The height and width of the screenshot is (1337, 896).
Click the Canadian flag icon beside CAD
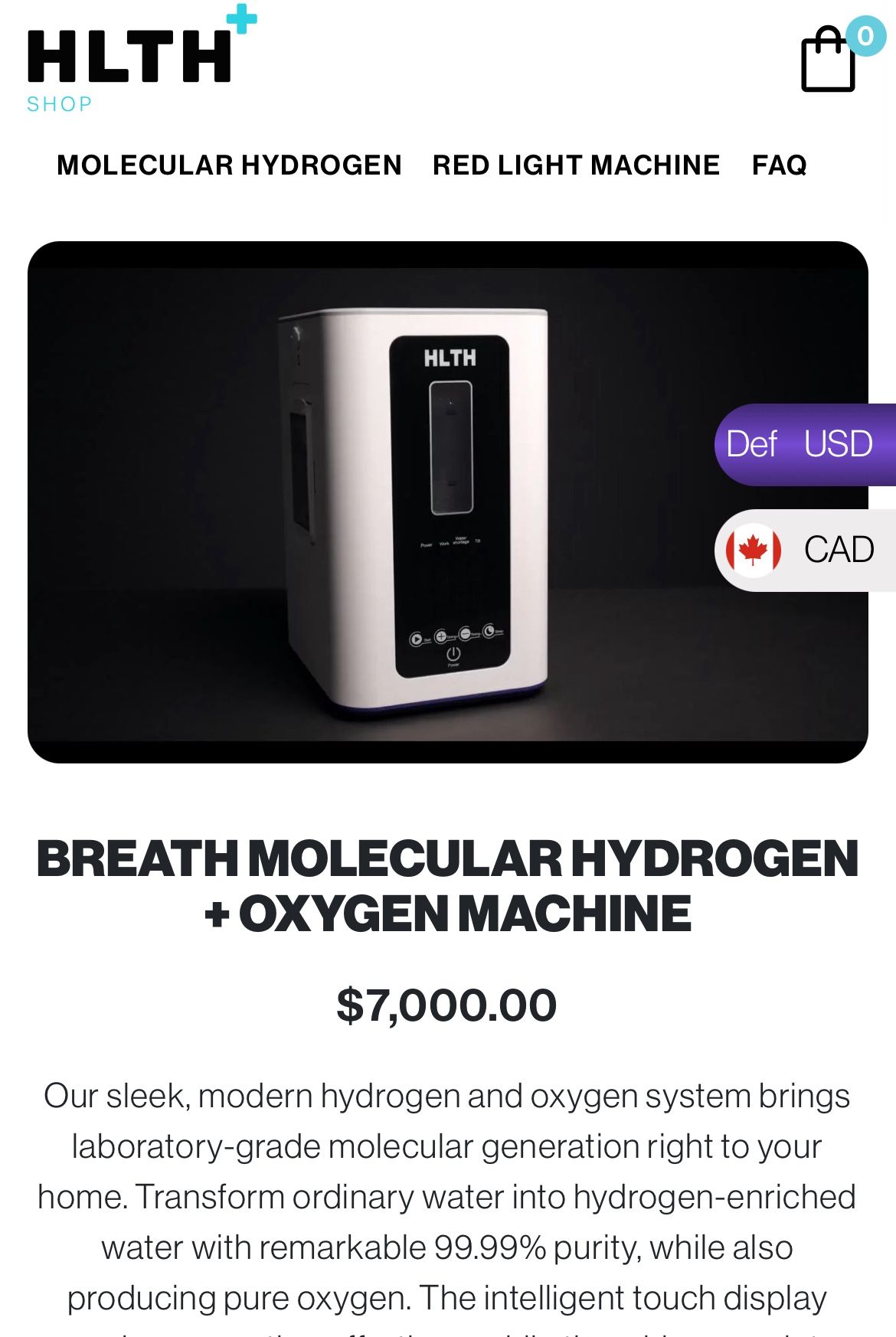coord(751,548)
